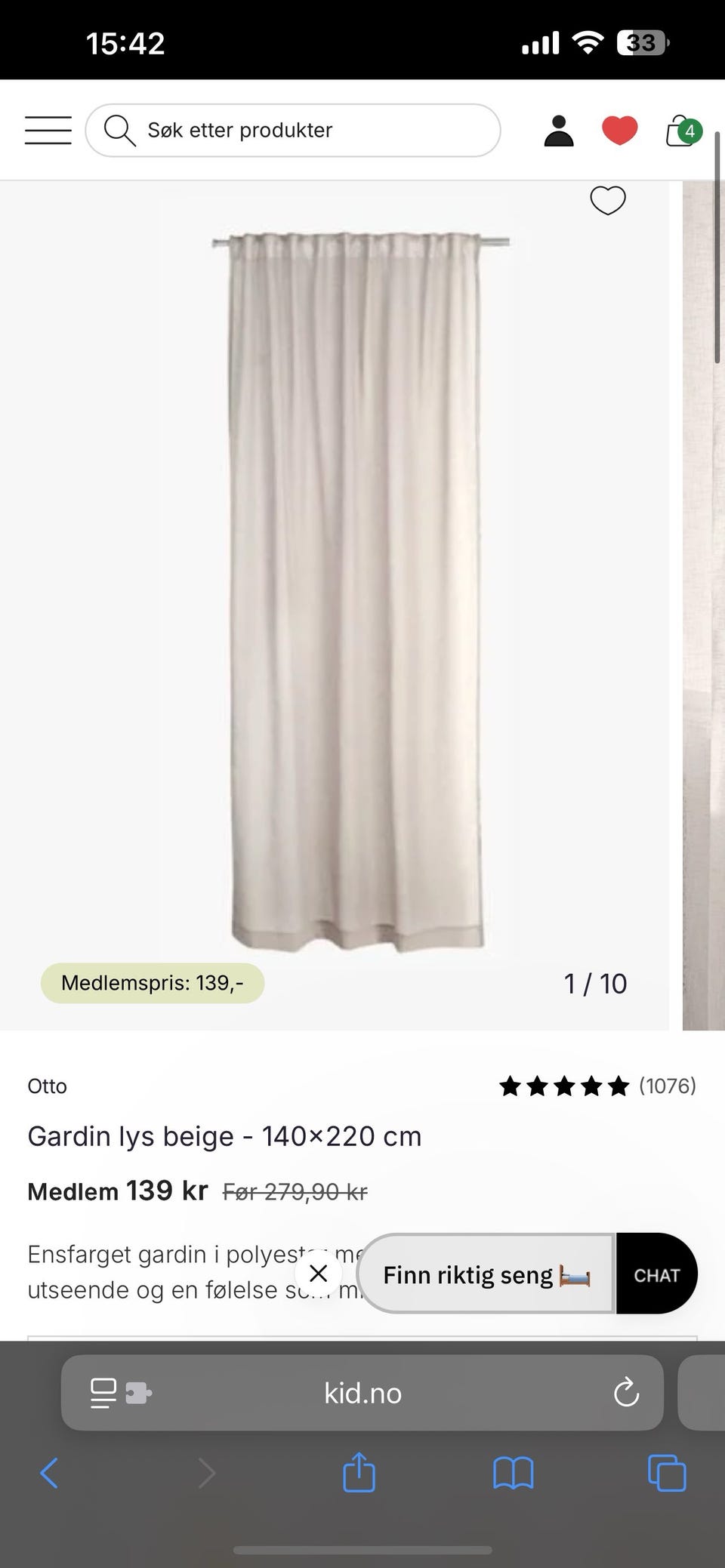This screenshot has width=725, height=1568.
Task: Tap the kid.no address bar
Action: (x=361, y=1393)
